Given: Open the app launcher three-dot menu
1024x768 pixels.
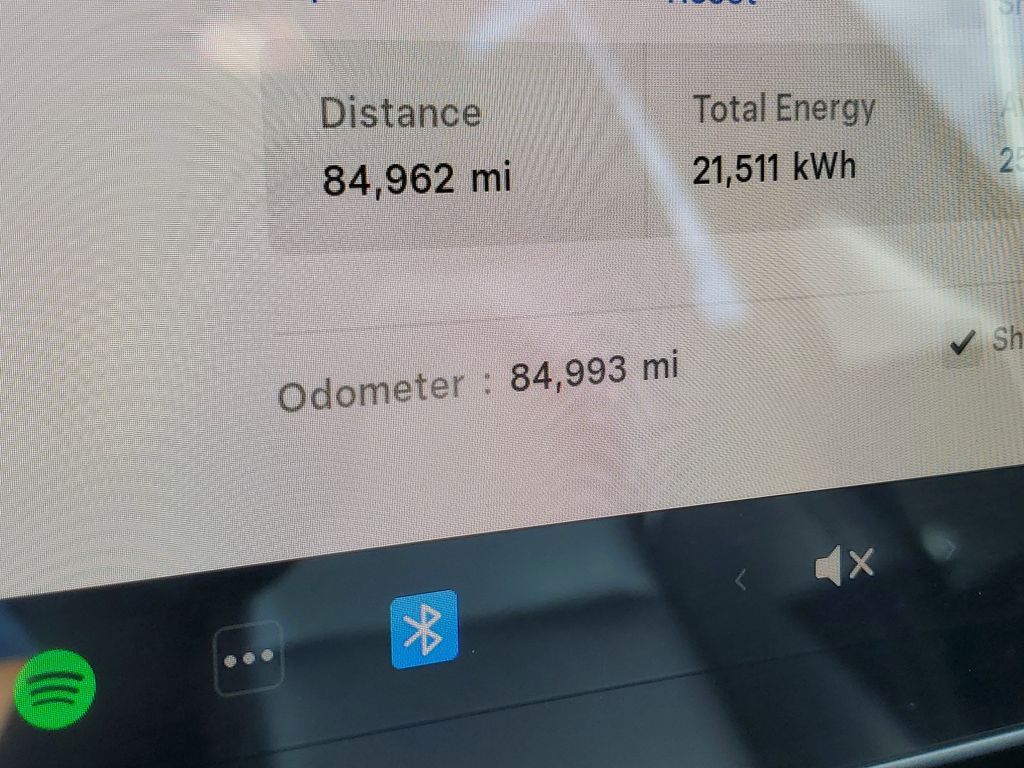Looking at the screenshot, I should (x=248, y=658).
